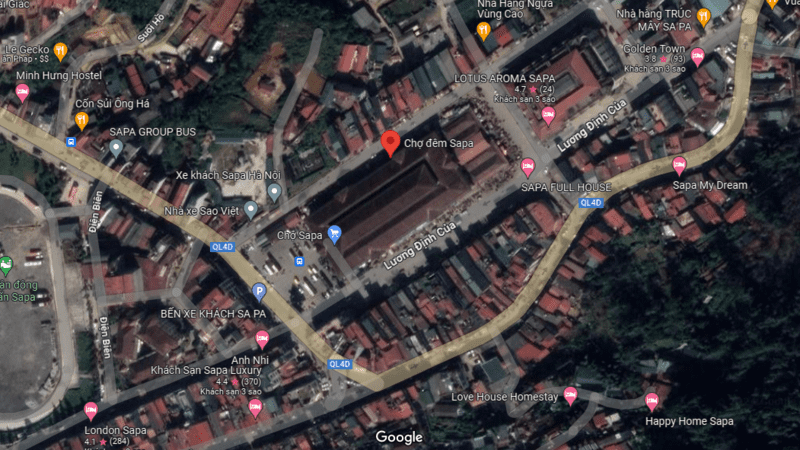Open the London Sapa hotel marker

click(91, 410)
